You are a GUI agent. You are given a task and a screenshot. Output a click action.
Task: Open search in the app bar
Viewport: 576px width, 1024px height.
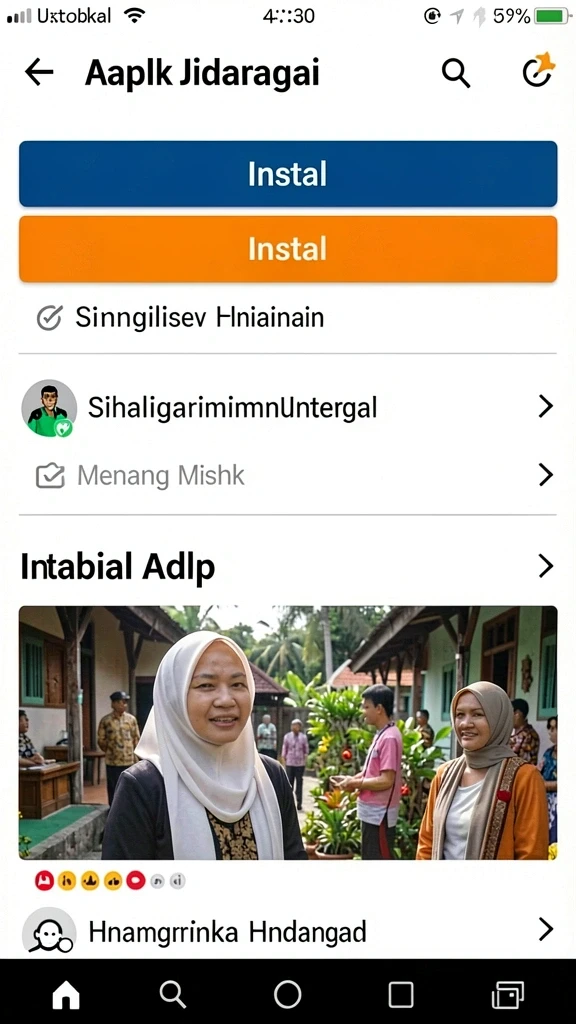pyautogui.click(x=455, y=72)
